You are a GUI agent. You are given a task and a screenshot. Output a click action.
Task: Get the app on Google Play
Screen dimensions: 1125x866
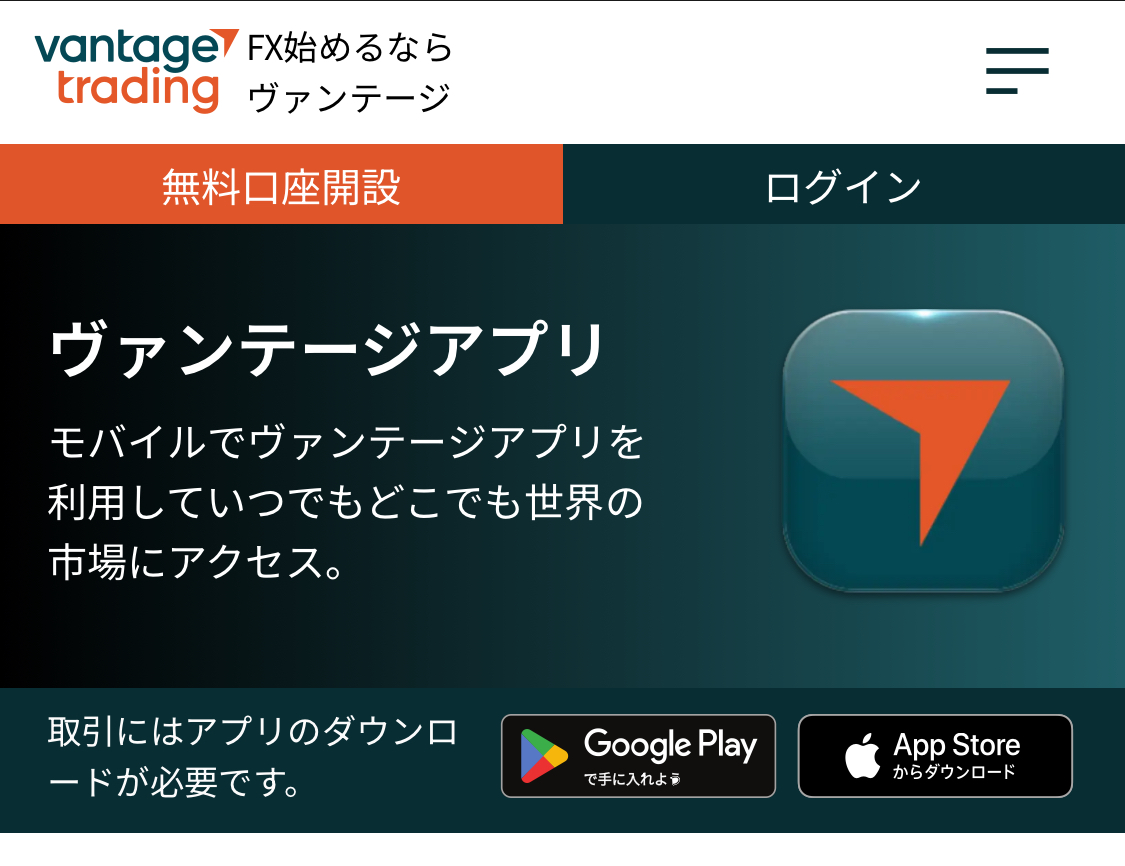638,756
